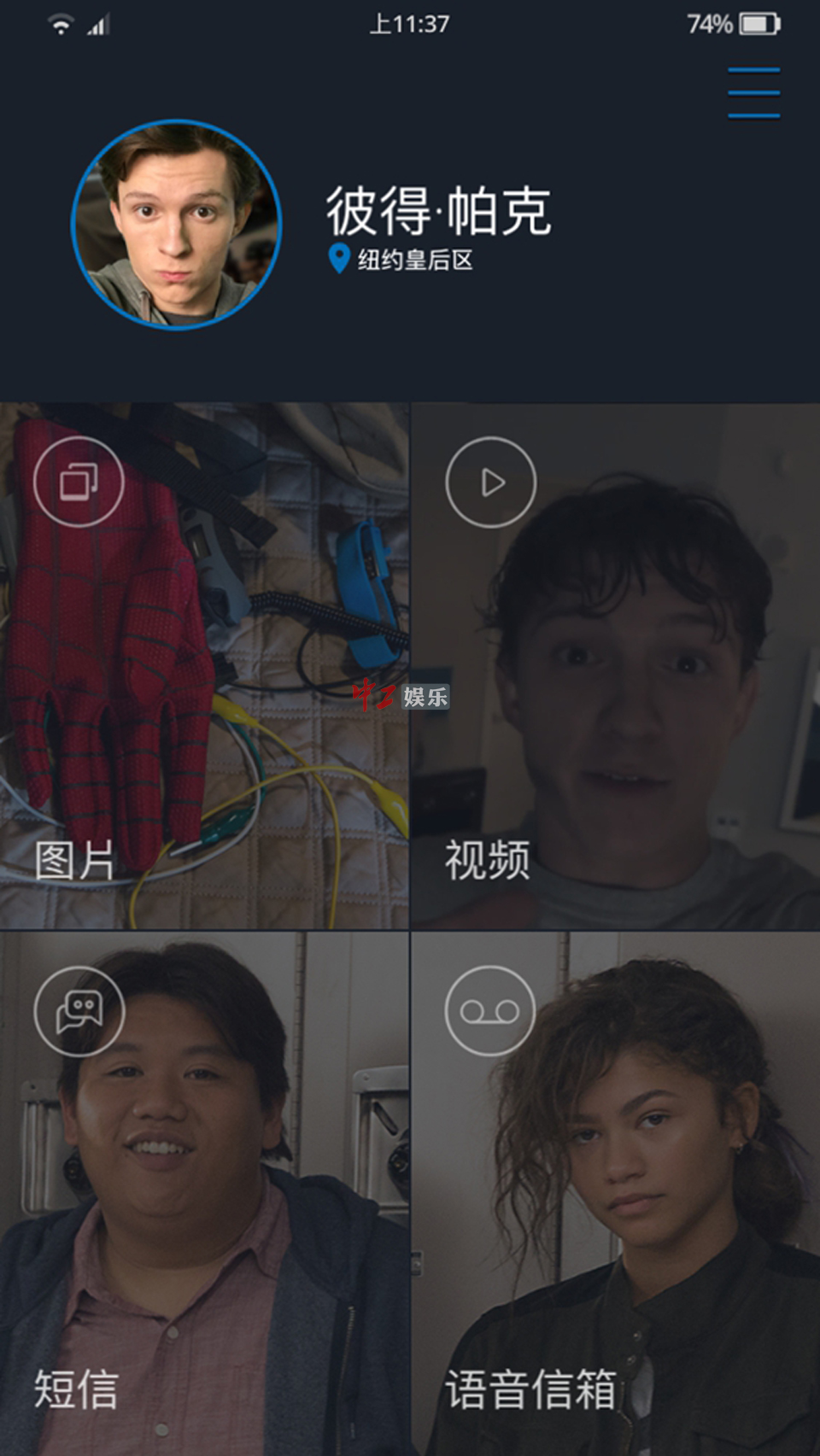Open the 短信 messages tile
820x1456 pixels.
(204, 1193)
